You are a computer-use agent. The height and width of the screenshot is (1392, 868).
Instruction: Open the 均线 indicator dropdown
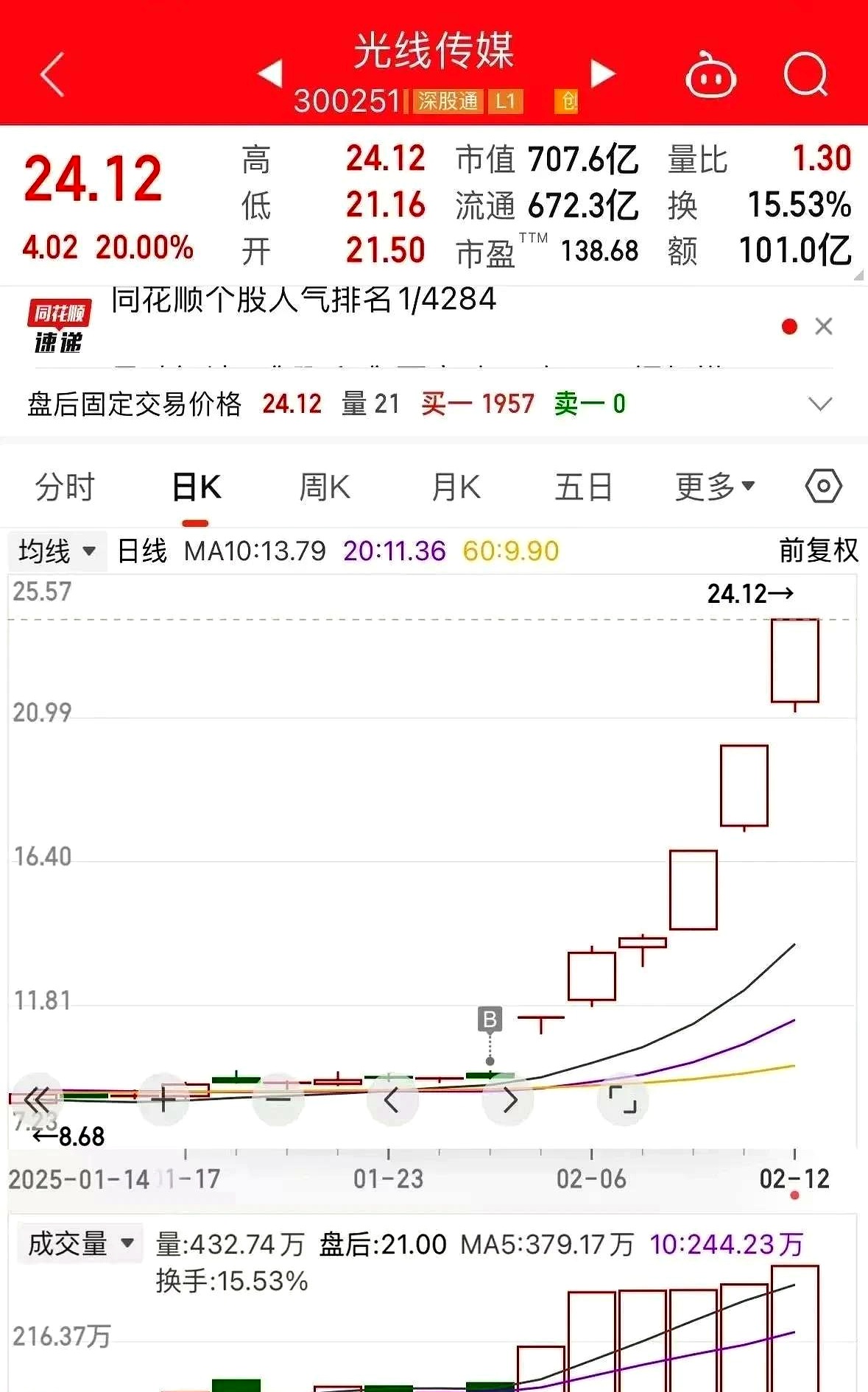tap(57, 551)
